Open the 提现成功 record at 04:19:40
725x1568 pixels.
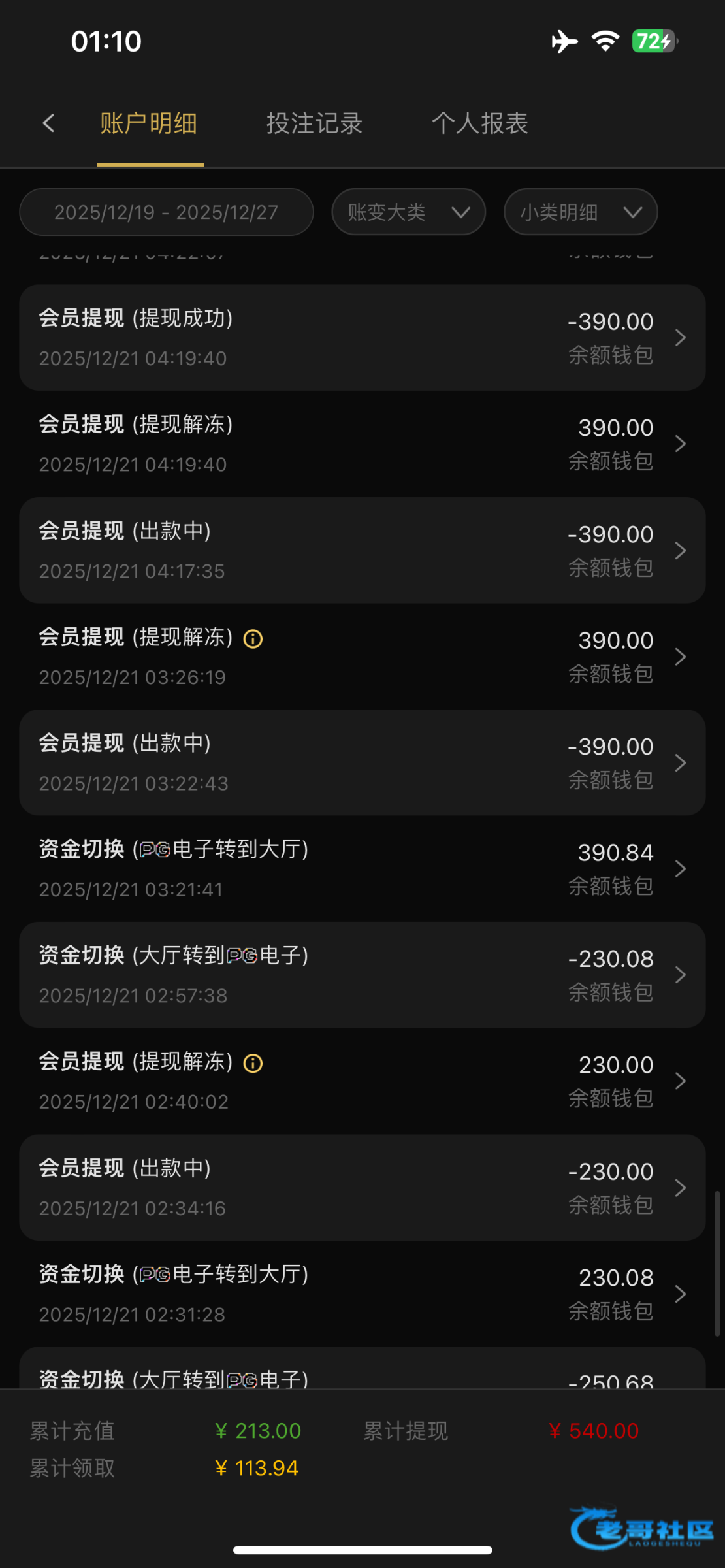362,337
